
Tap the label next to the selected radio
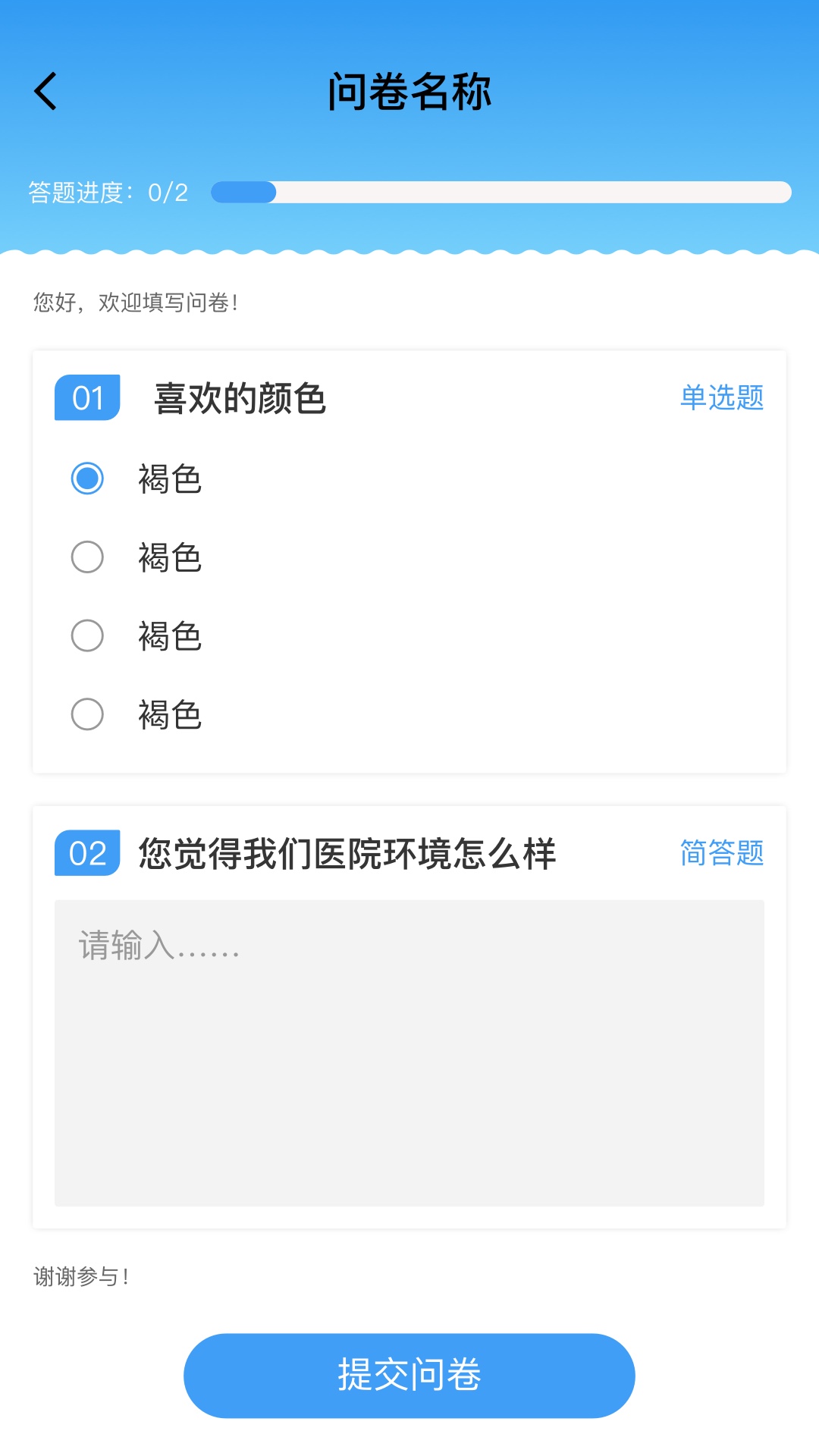click(169, 479)
